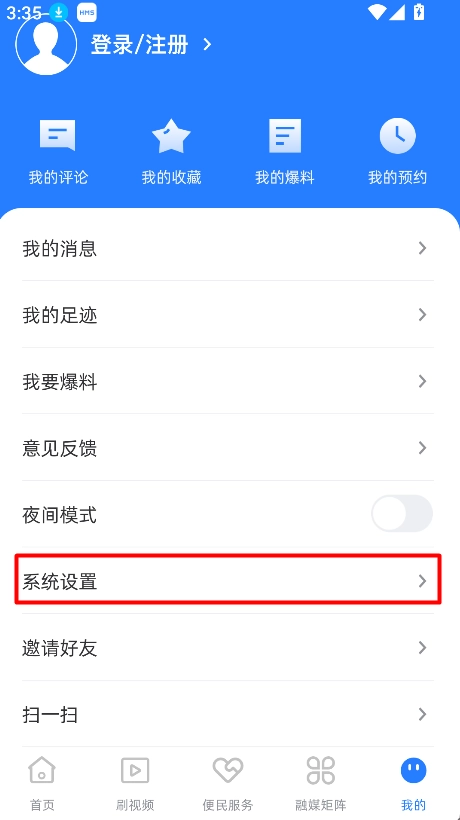Open the profile avatar
Viewport: 460px width, 820px height.
(x=46, y=45)
